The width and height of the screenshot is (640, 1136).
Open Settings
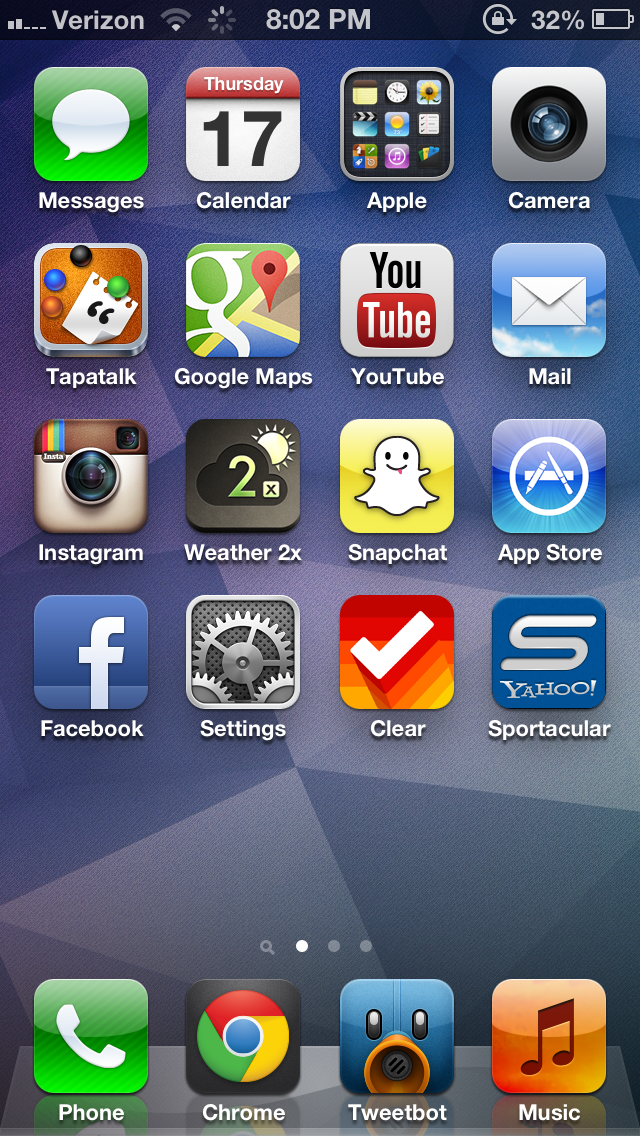(x=243, y=652)
